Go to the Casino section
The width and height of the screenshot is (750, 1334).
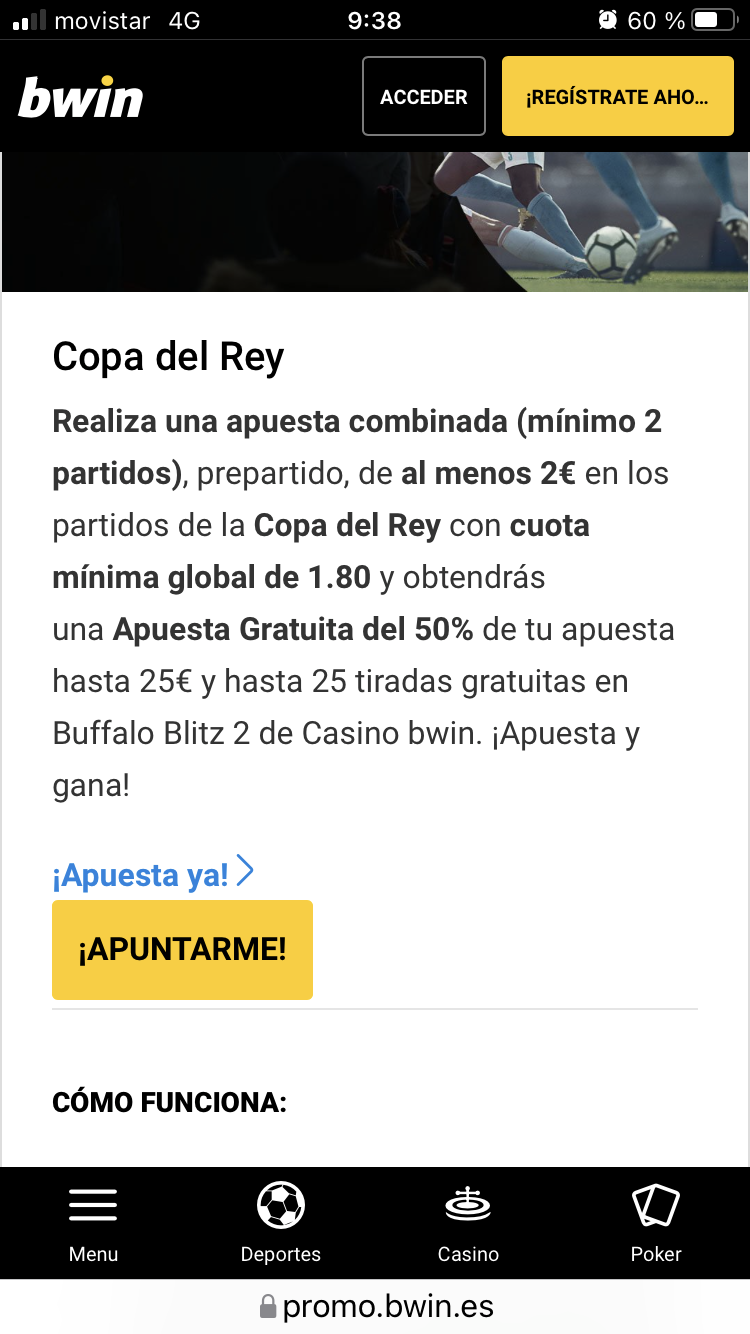pos(468,1223)
